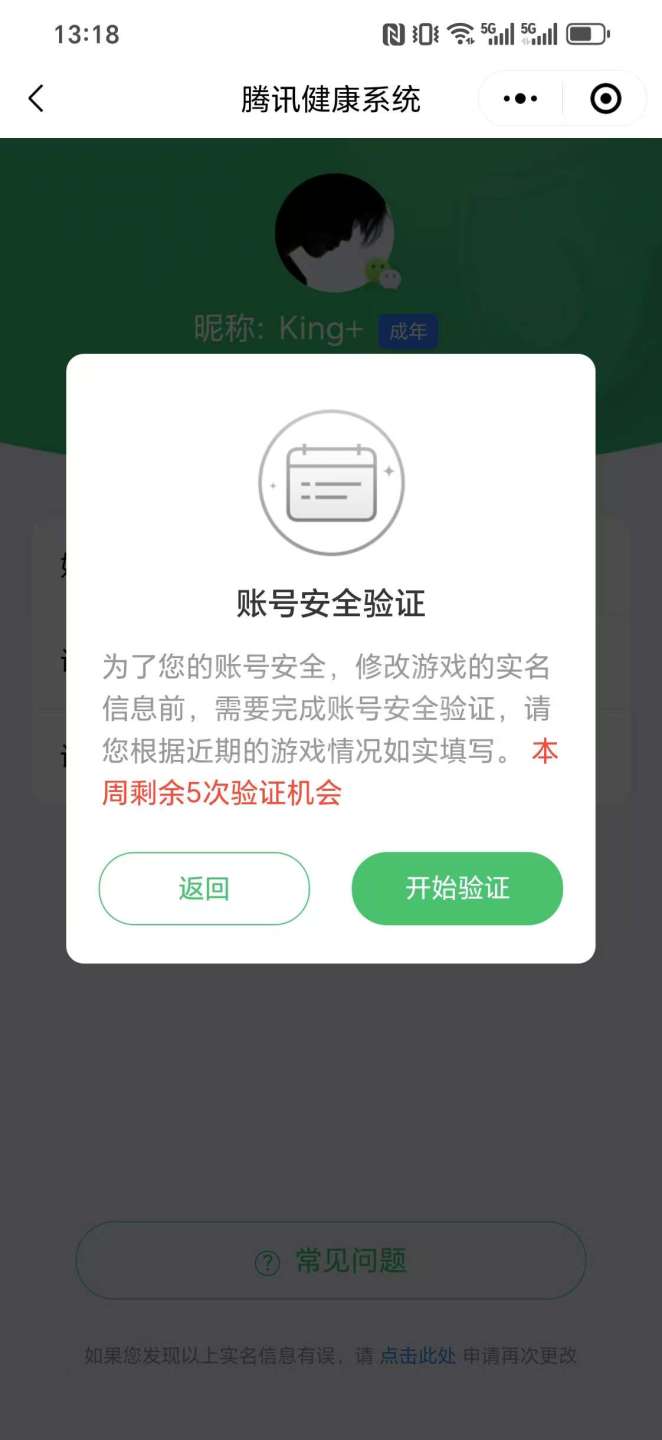Open the mini program more-options menu

point(520,98)
